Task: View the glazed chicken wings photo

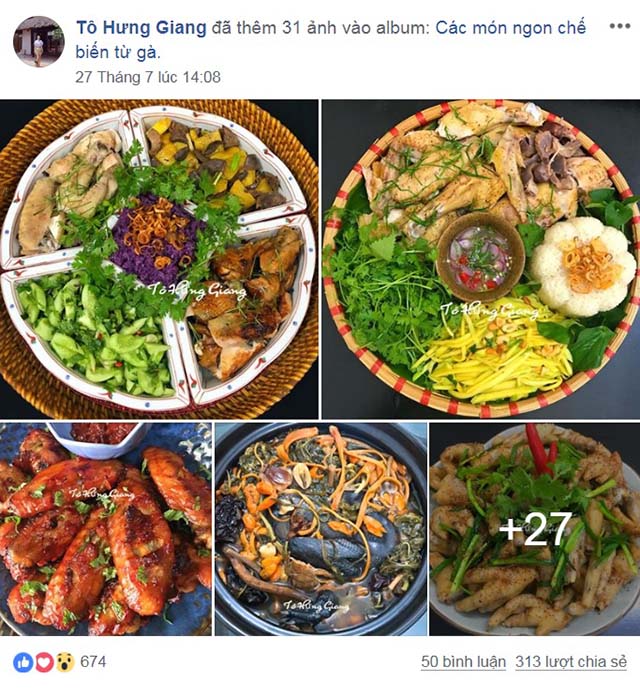Action: [105, 529]
